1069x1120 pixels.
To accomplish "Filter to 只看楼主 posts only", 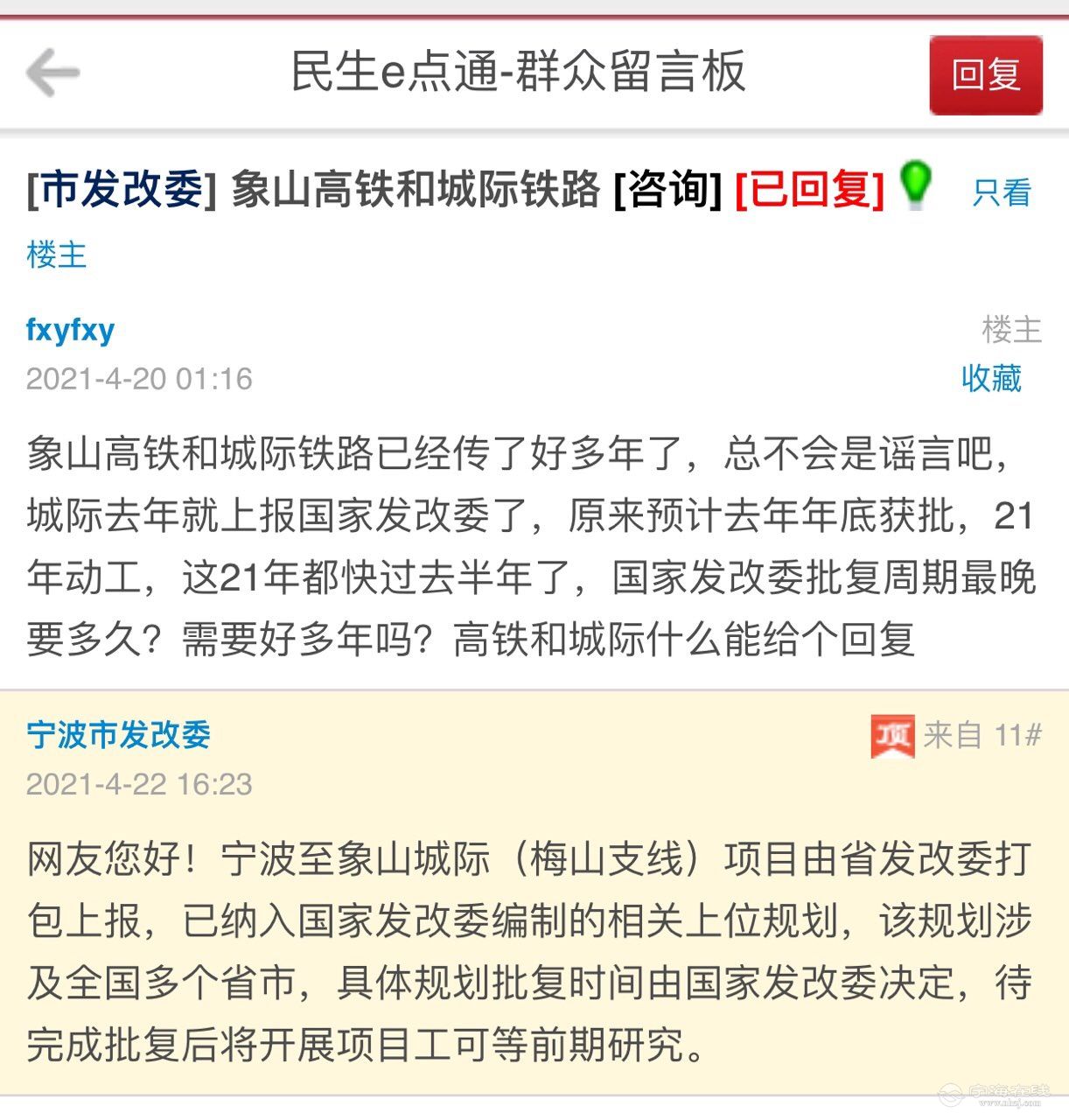I will coord(1002,192).
